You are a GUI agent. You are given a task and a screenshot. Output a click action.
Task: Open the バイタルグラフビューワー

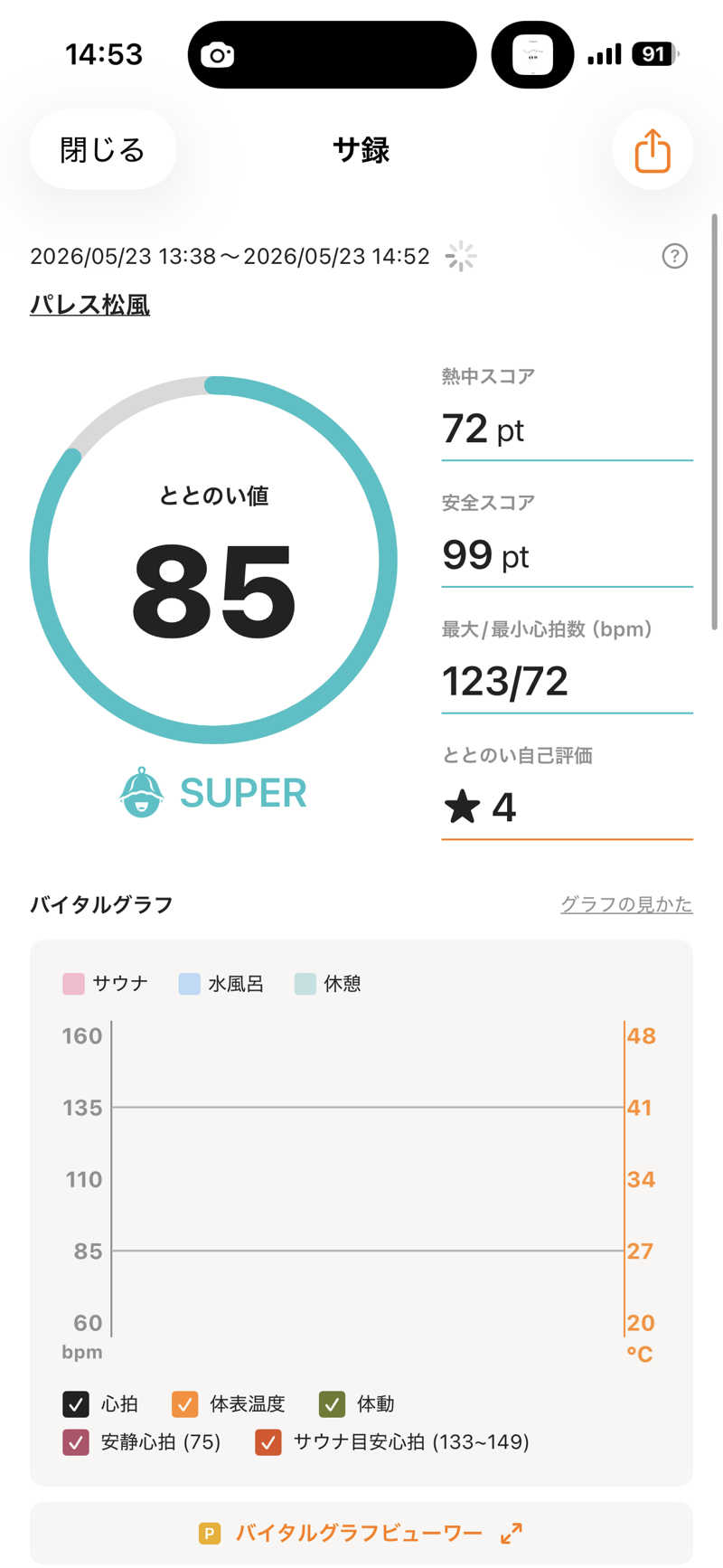(x=361, y=1533)
